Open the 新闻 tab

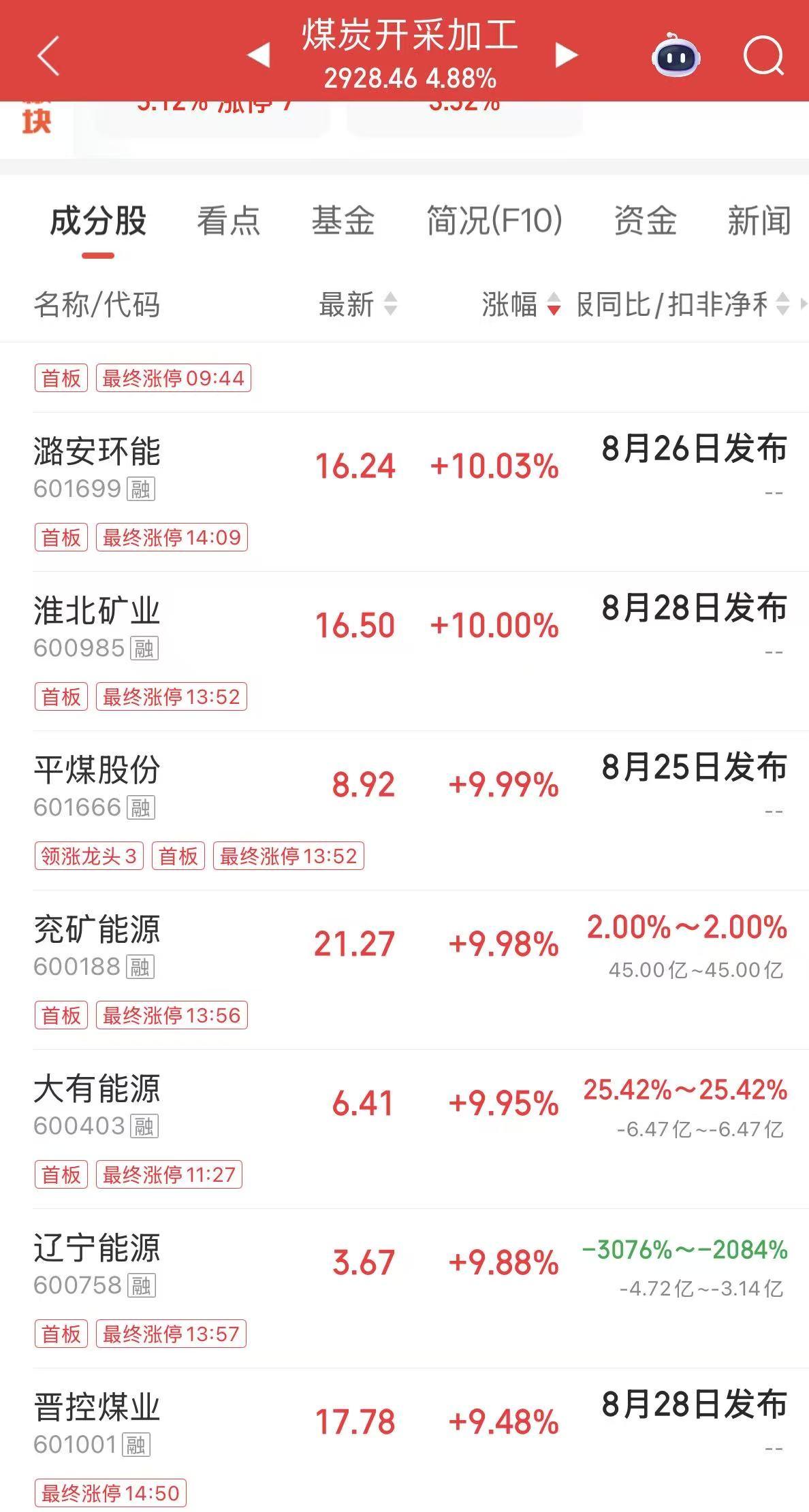[759, 221]
